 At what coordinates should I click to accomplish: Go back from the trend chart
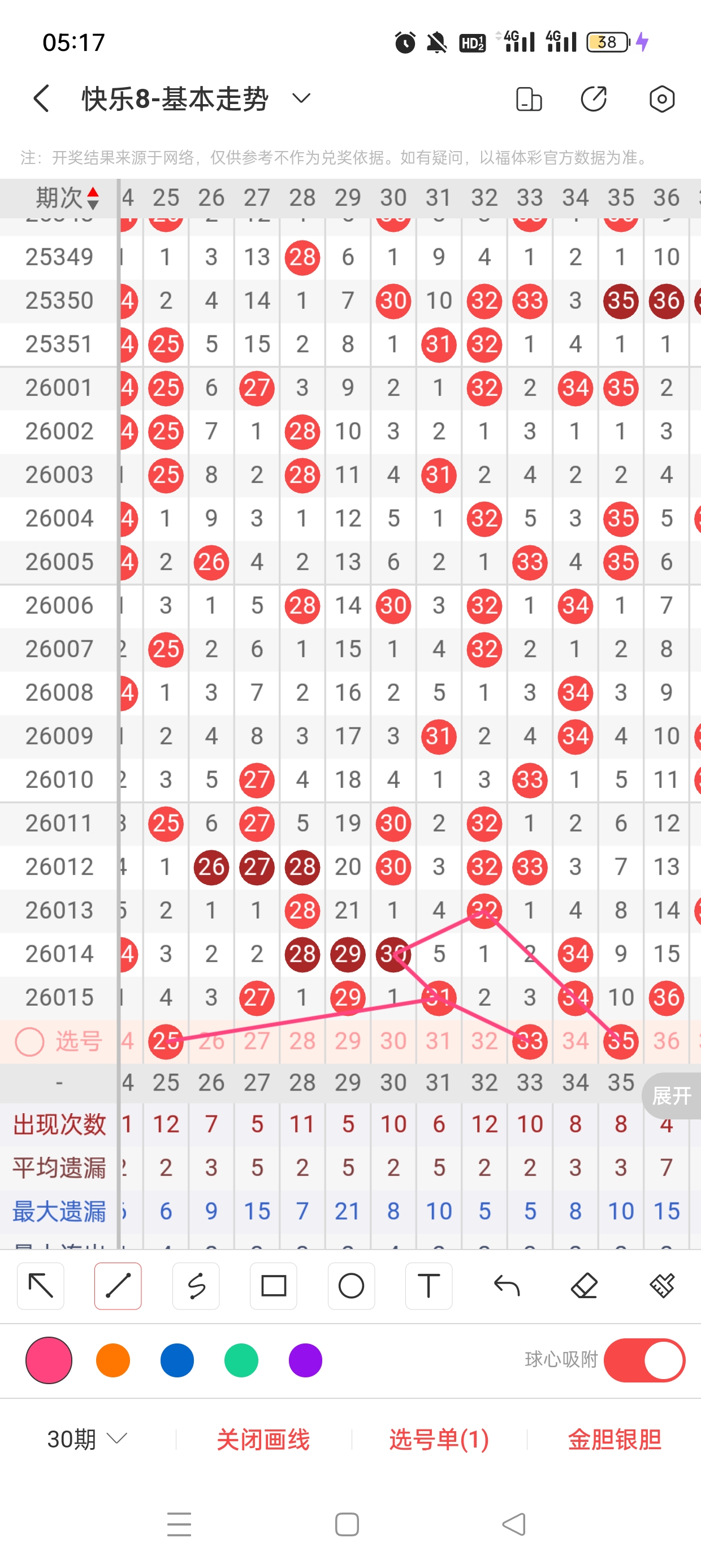click(x=41, y=98)
